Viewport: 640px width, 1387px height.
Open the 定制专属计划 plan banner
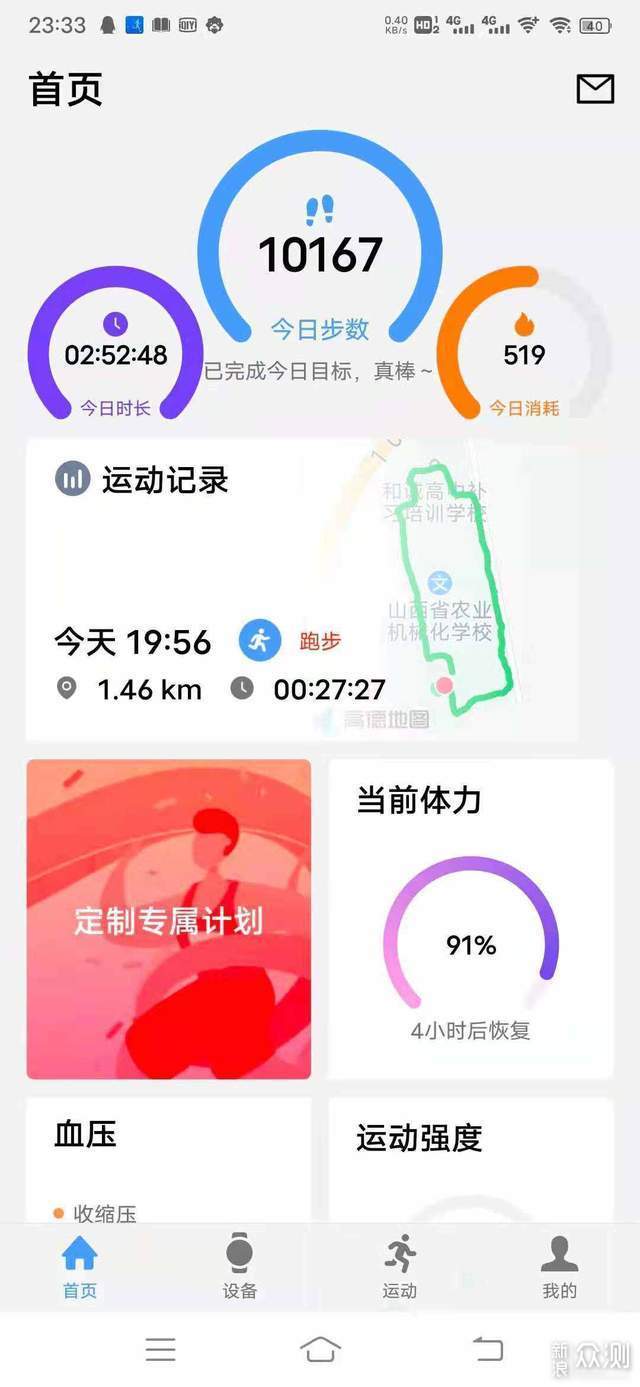tap(169, 919)
